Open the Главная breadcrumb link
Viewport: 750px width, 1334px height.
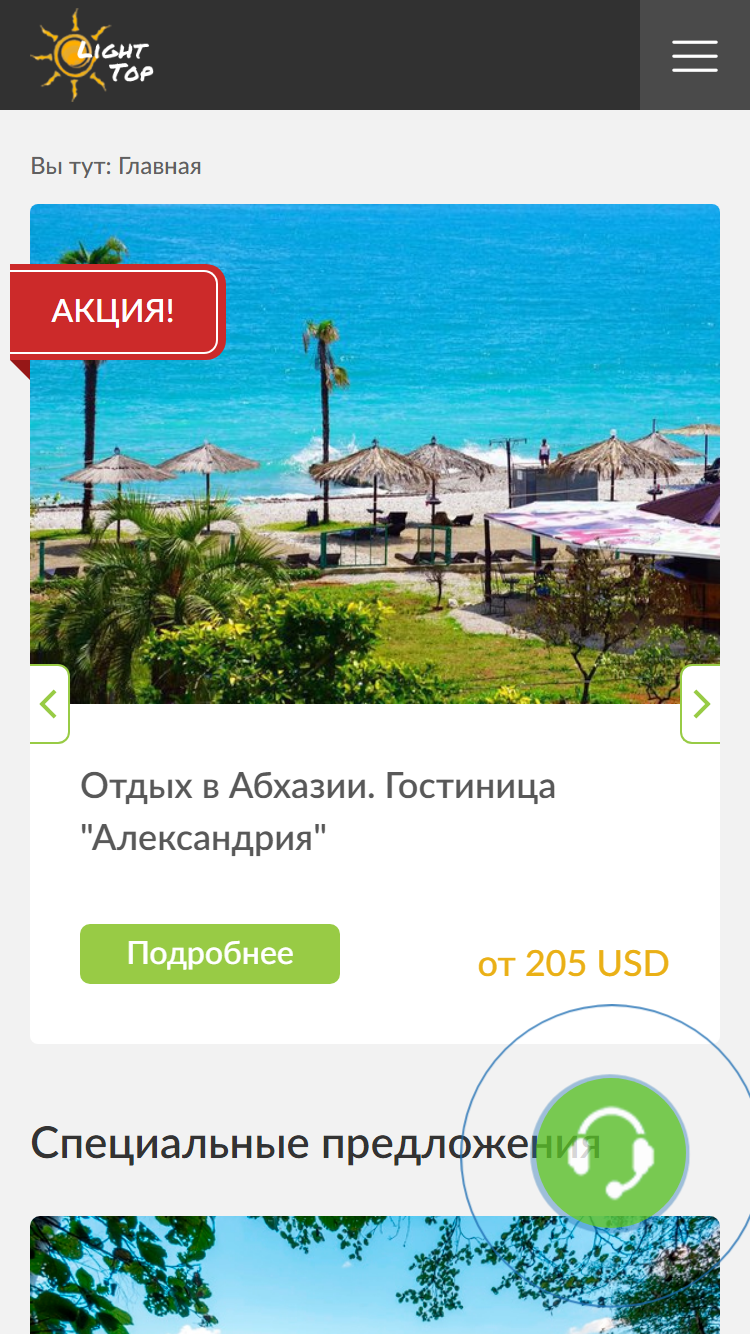tap(160, 166)
